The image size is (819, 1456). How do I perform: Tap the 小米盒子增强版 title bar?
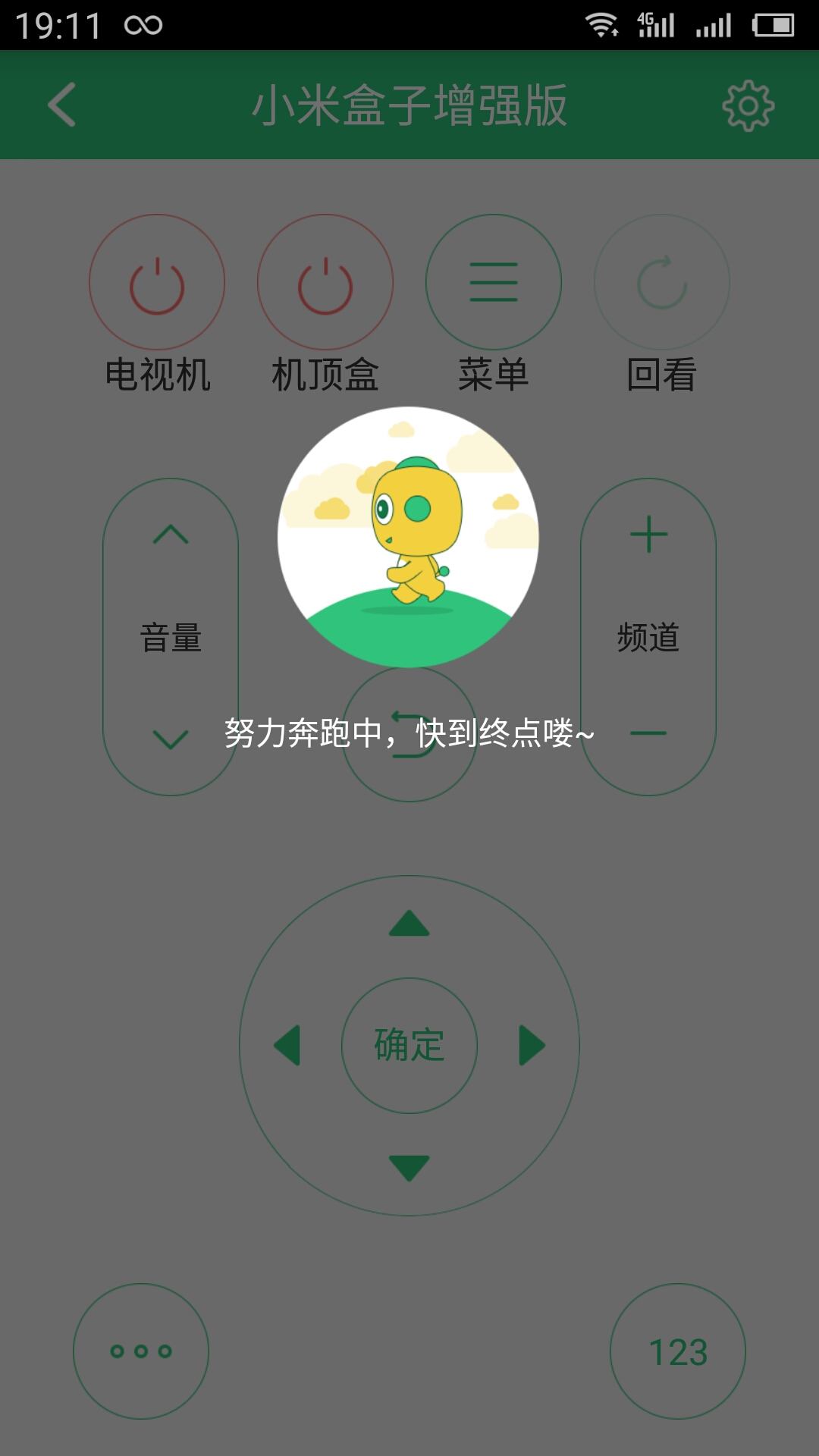(409, 106)
